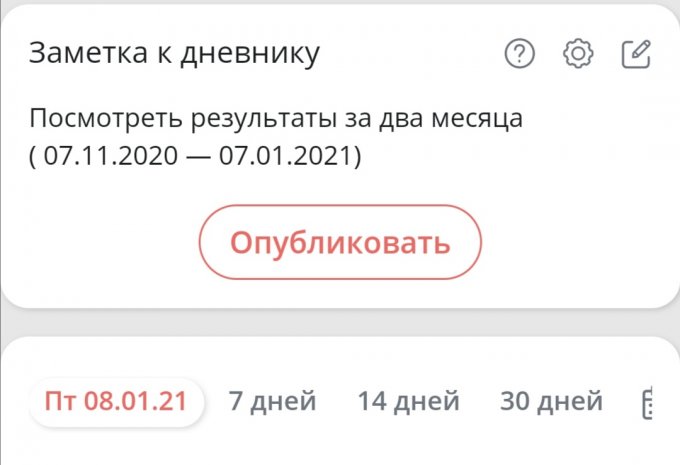Open the calendar icon after 30 дней
Screen dimensions: 680x465
pos(647,403)
